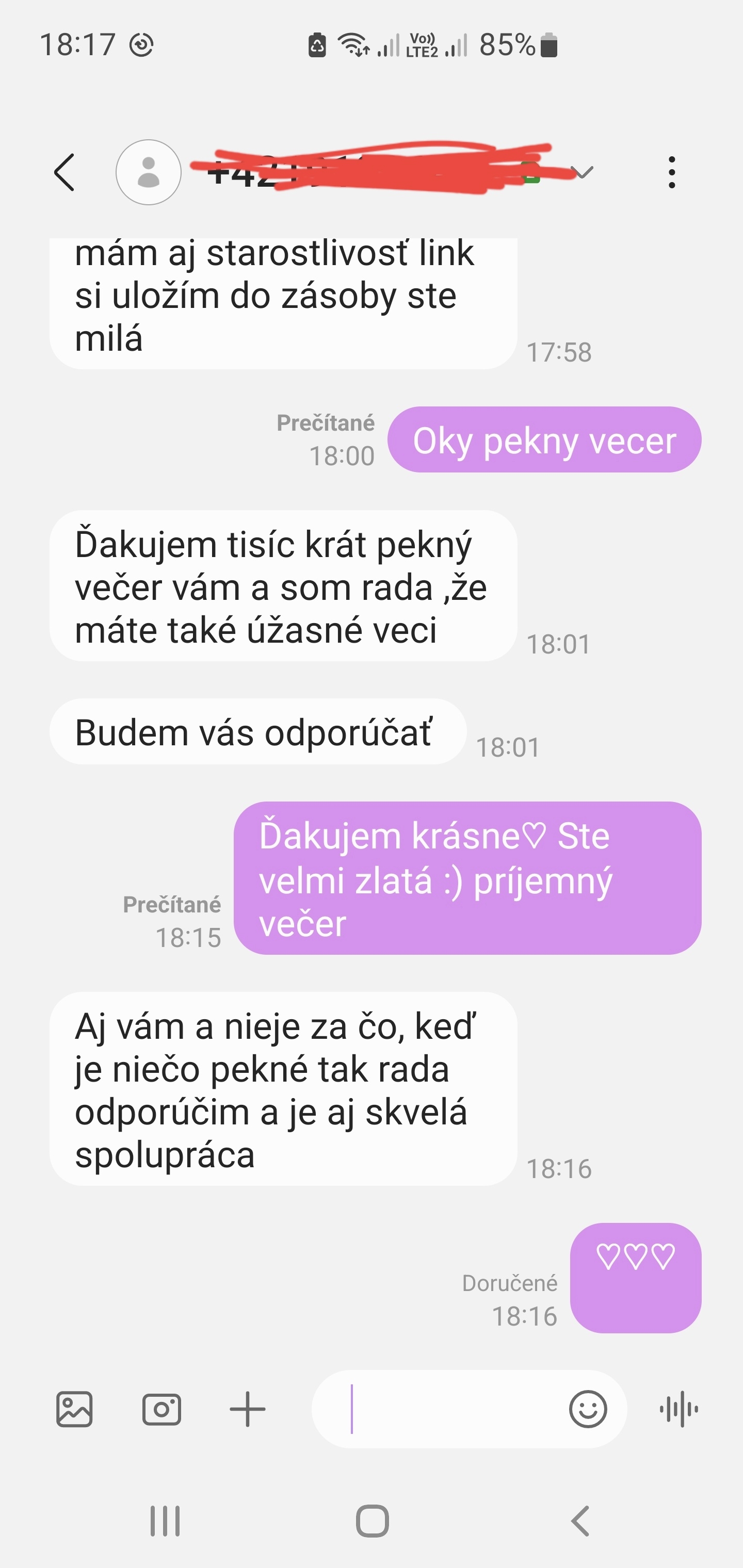Open the contact avatar profile
The height and width of the screenshot is (1568, 743).
click(x=149, y=172)
